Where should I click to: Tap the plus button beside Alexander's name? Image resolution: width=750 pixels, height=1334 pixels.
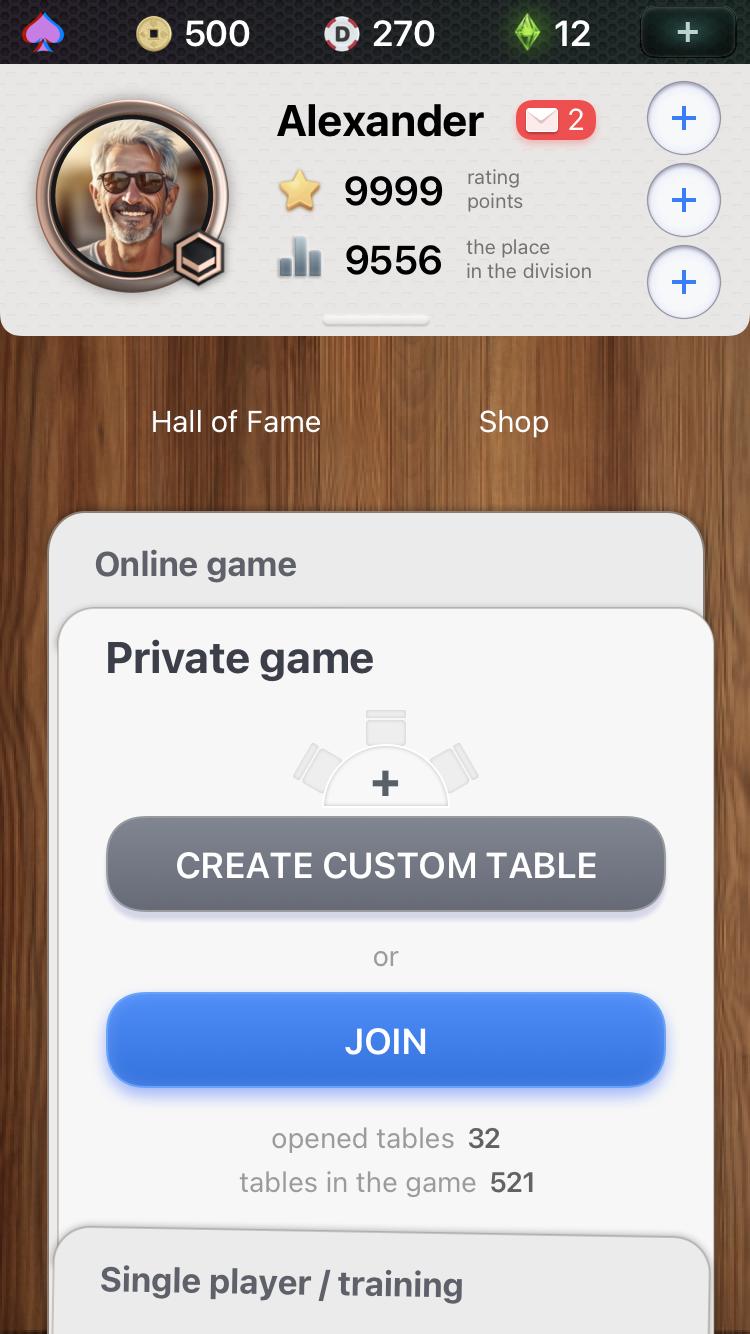coord(683,119)
